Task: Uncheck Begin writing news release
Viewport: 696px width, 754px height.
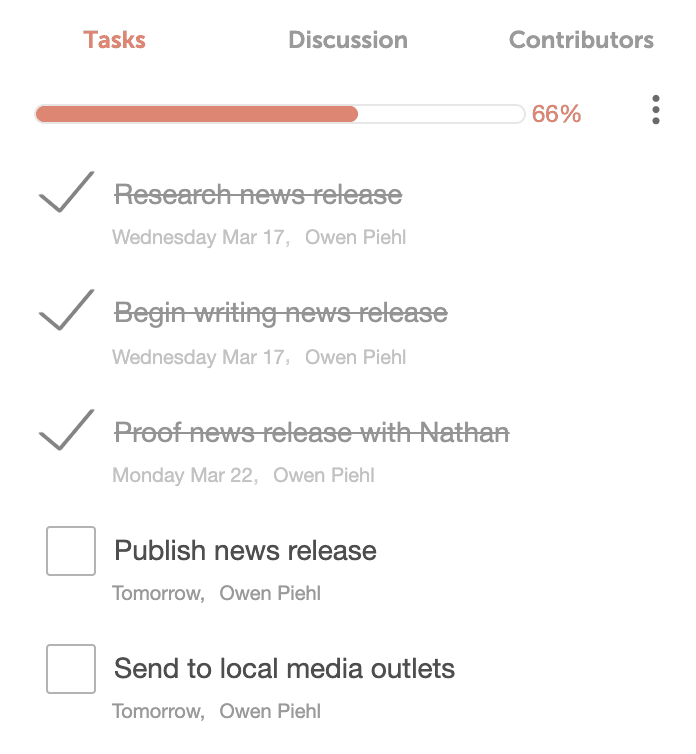Action: tap(67, 312)
